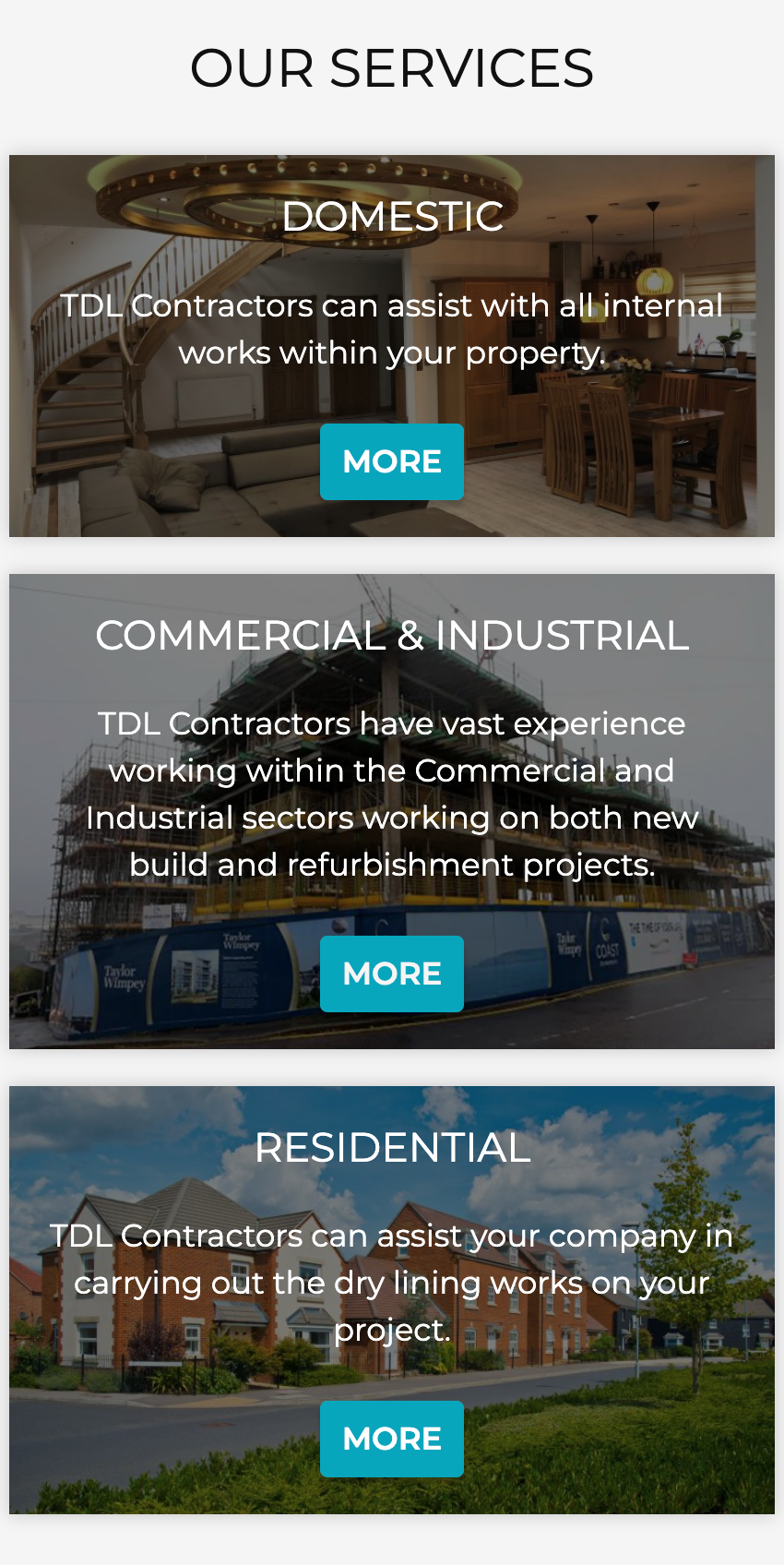Click MORE button in the DOMESTIC card
This screenshot has height=1565, width=784.
coord(392,461)
